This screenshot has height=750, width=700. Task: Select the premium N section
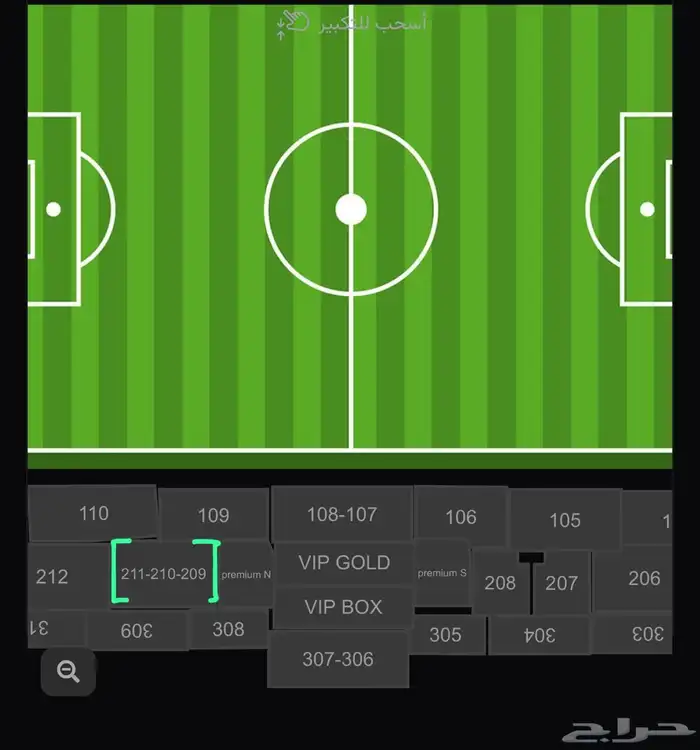pos(246,575)
